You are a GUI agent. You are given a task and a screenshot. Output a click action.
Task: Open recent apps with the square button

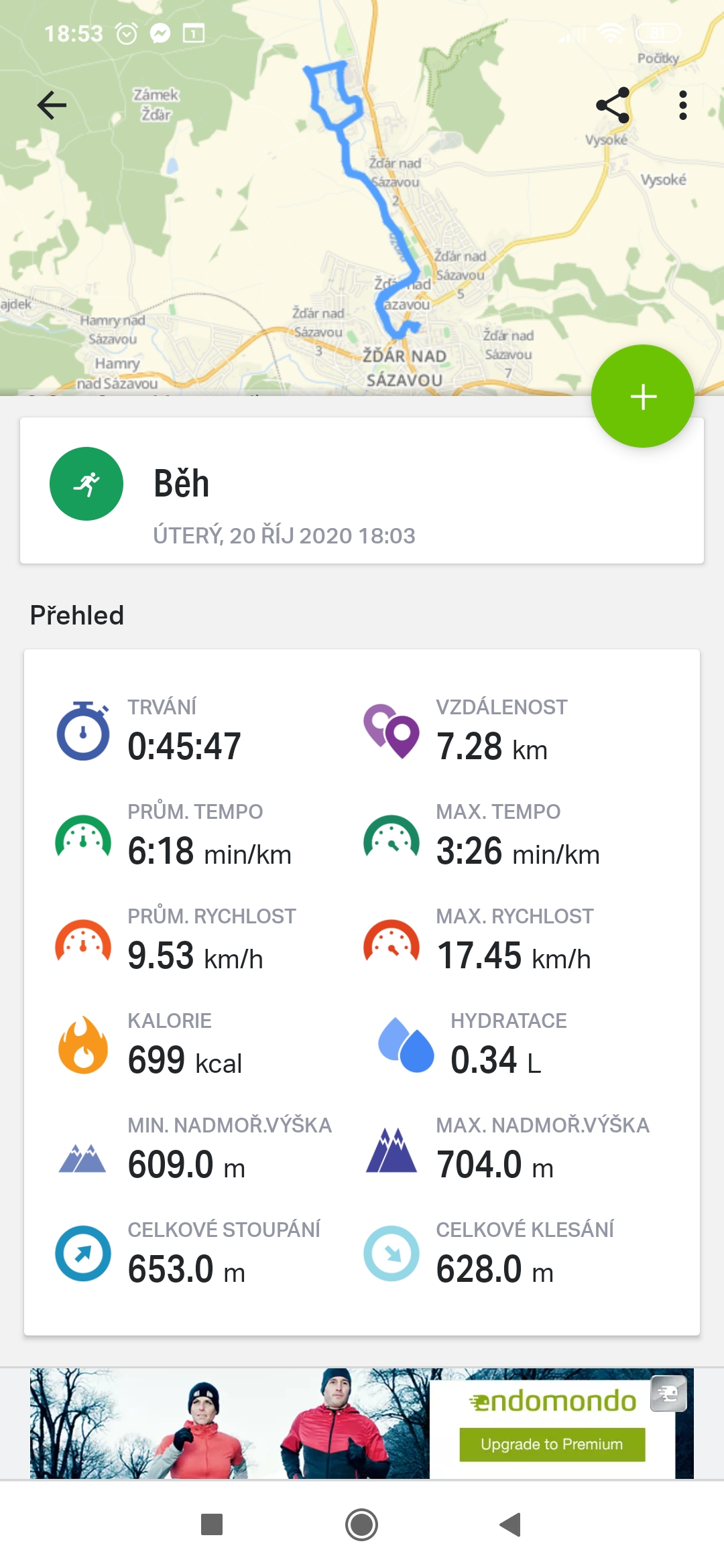(212, 1524)
